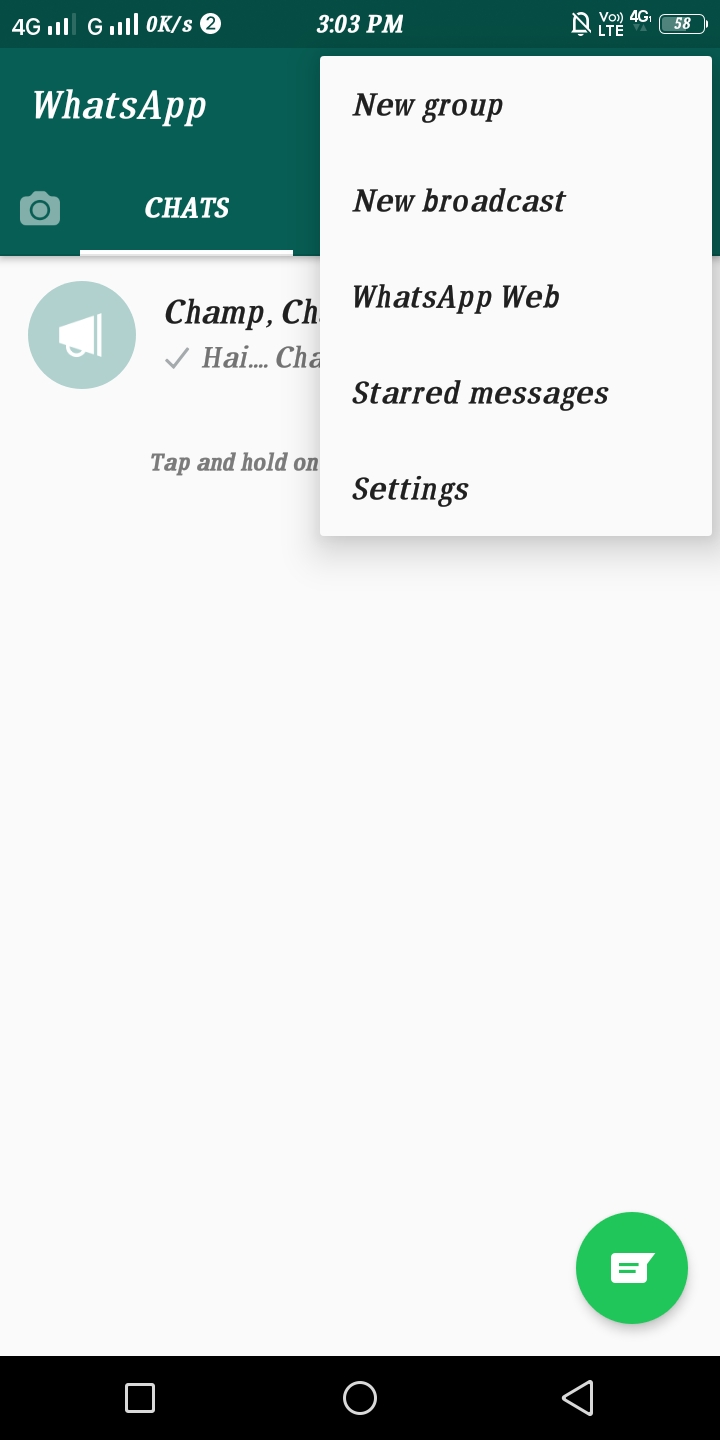The image size is (720, 1440).
Task: View Starred messages
Action: (480, 392)
